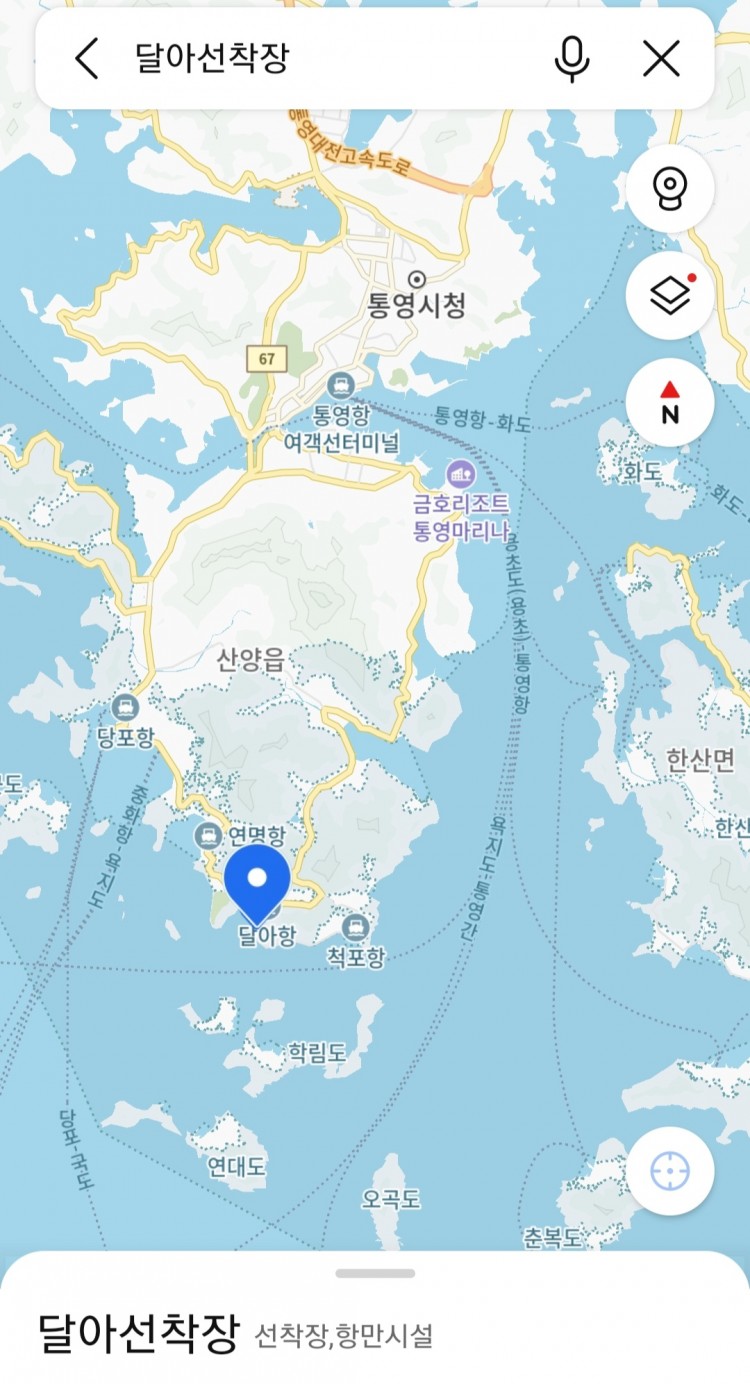
Task: Clear the search with the X
Action: (x=661, y=59)
